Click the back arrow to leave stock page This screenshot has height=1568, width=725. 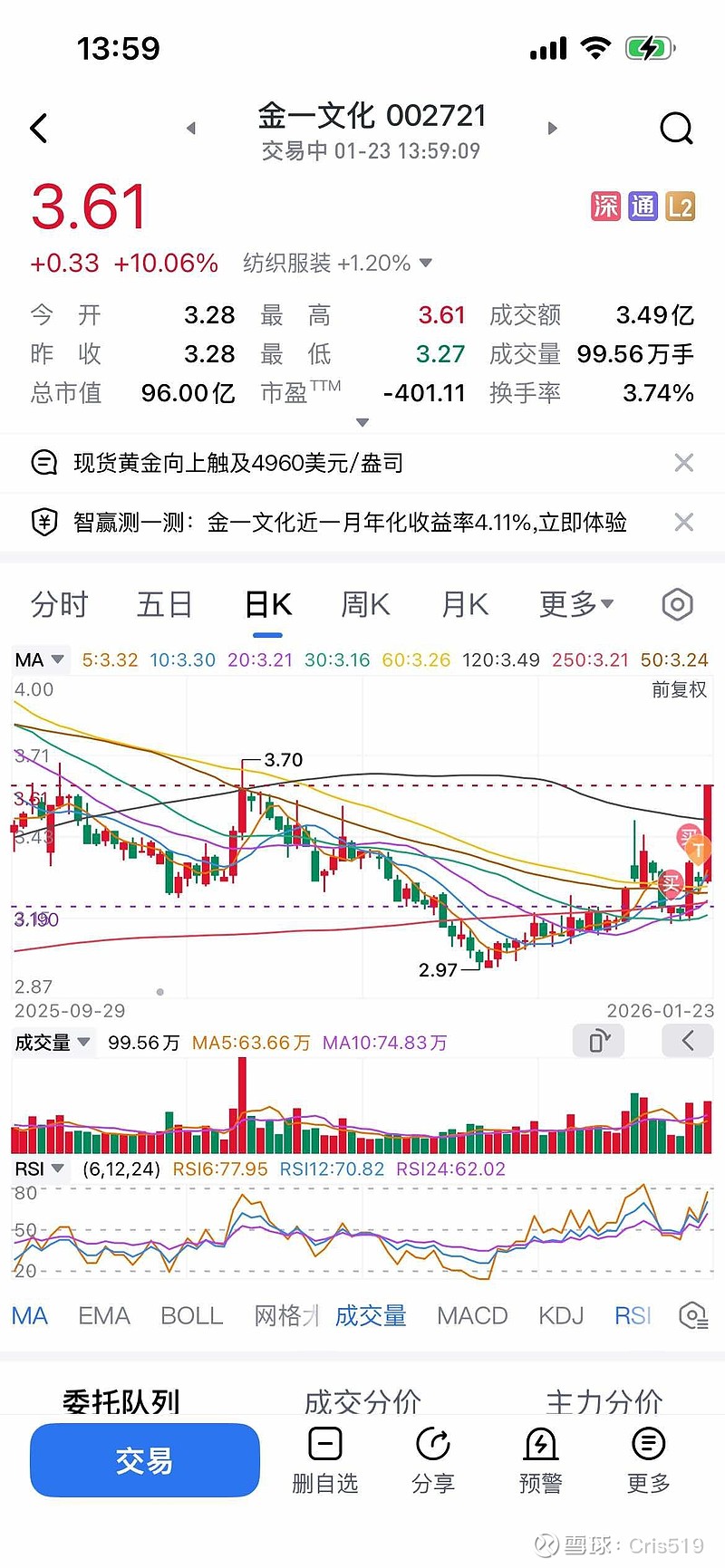[x=38, y=128]
